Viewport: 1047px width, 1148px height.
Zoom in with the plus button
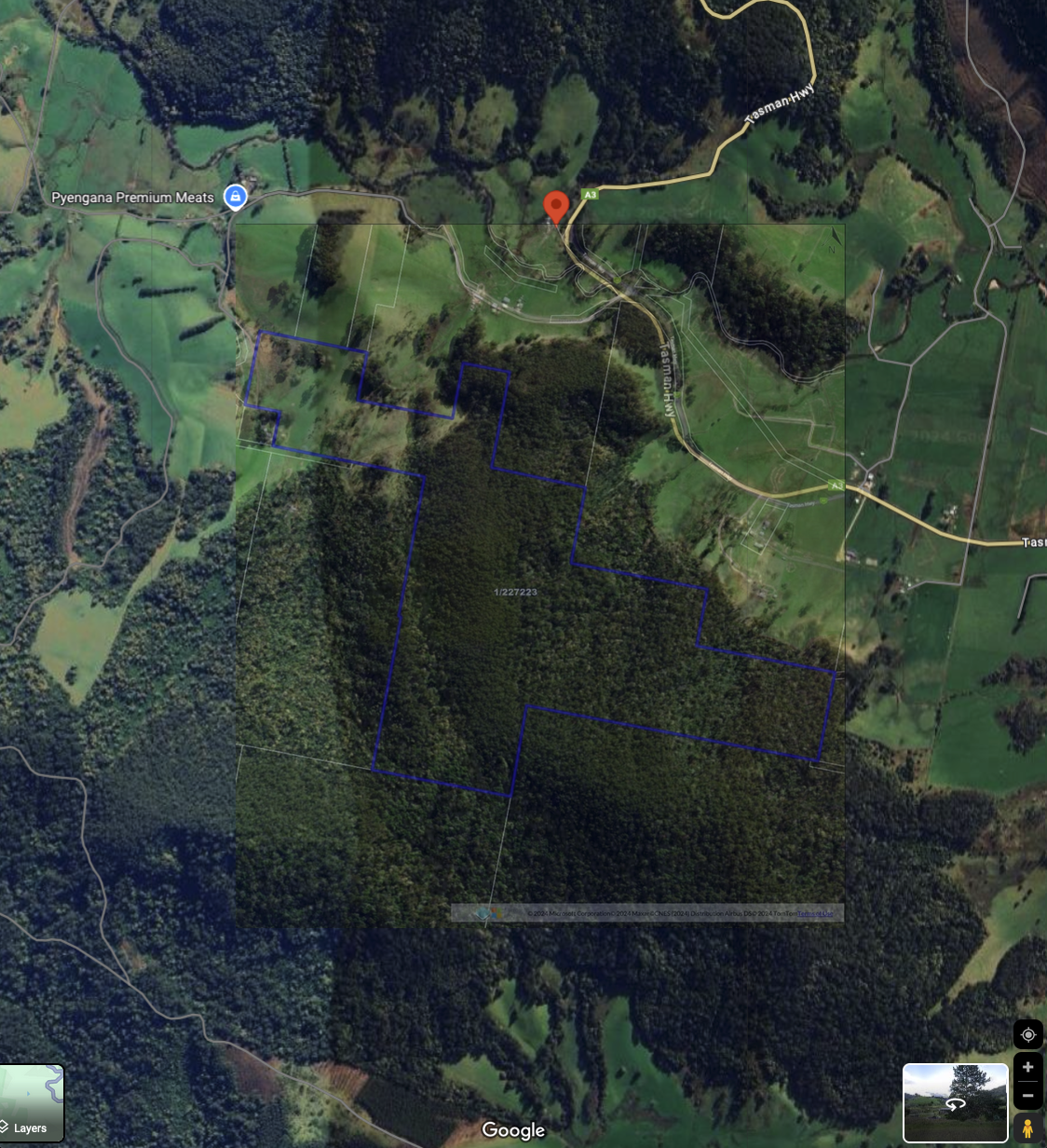point(1027,1068)
